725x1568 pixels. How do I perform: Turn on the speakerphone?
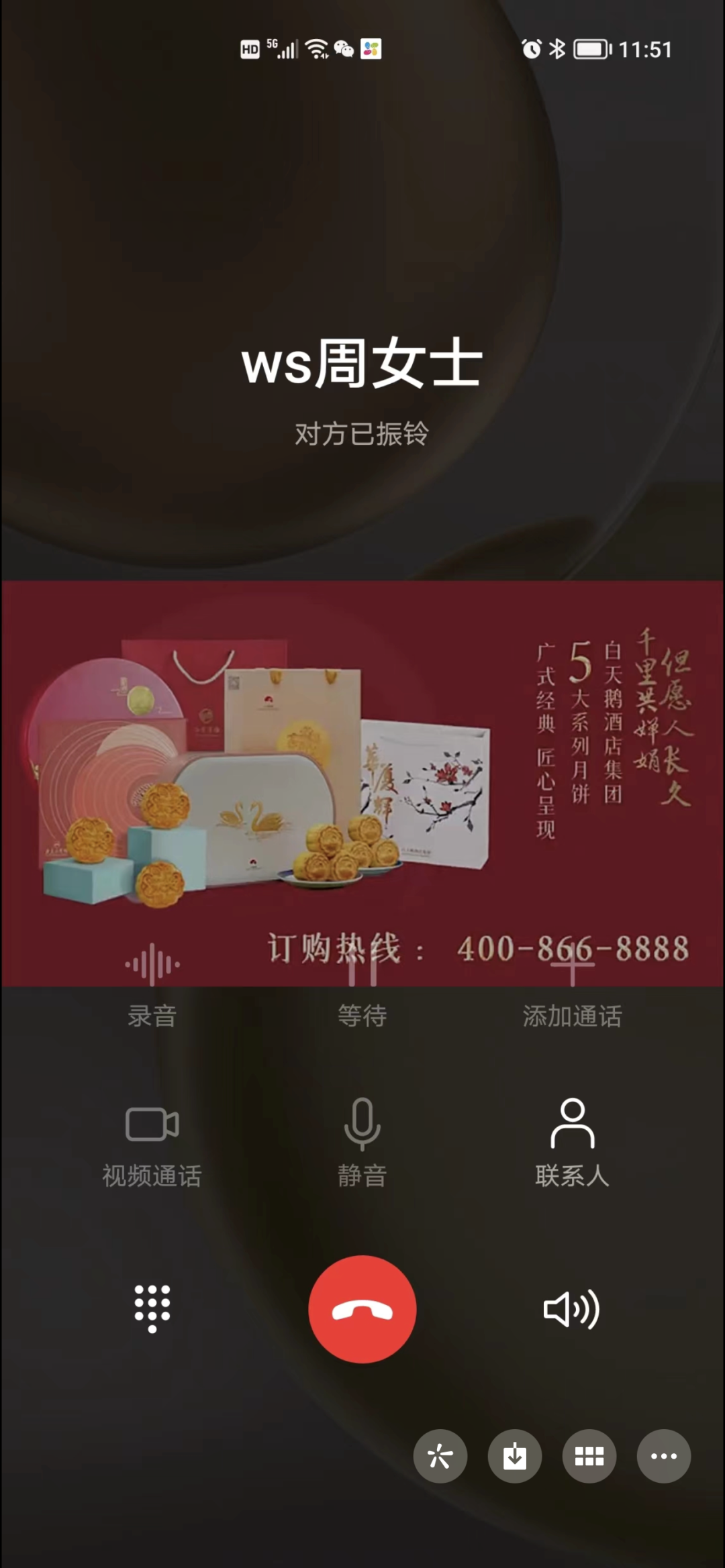tap(571, 1309)
